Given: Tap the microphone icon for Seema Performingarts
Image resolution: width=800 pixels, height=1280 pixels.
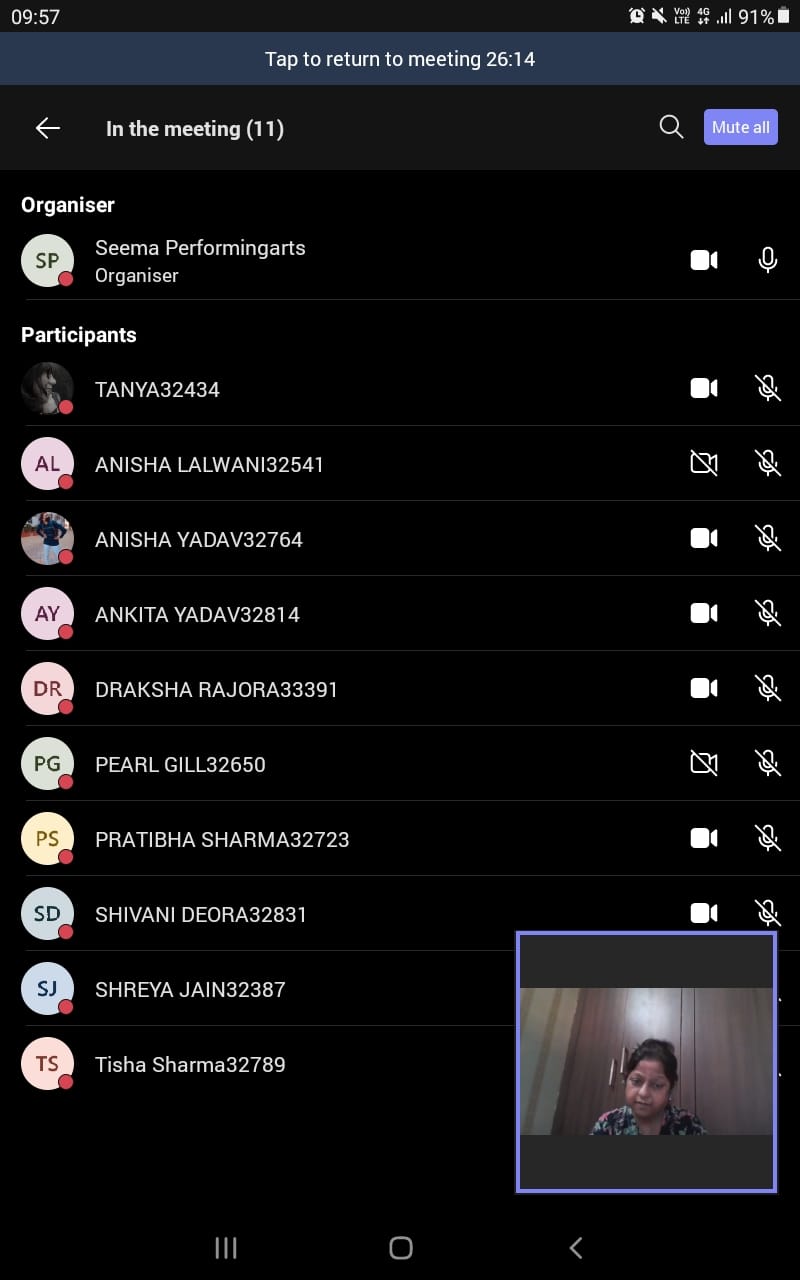Looking at the screenshot, I should [x=767, y=260].
